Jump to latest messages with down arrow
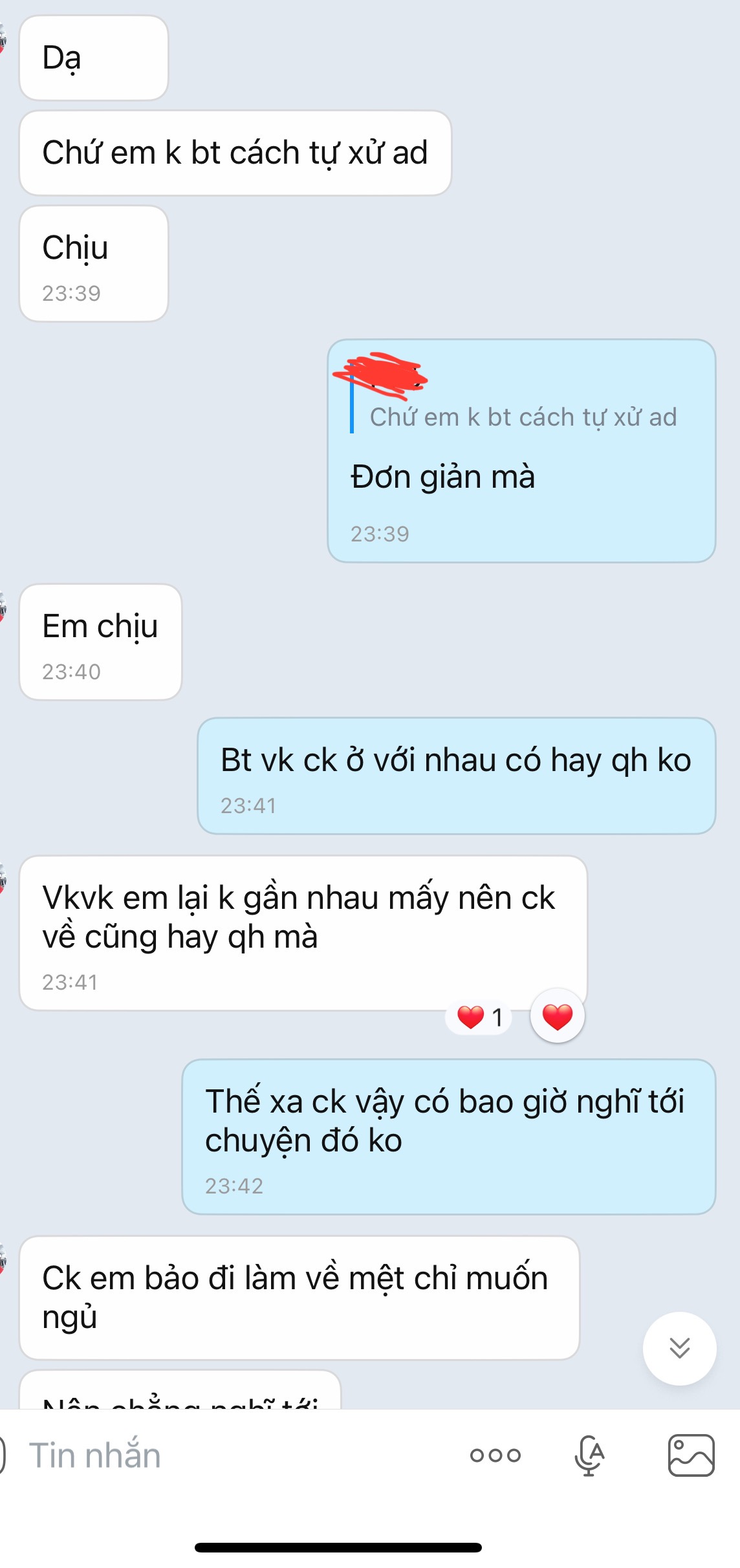740x1568 pixels. pos(679,1348)
